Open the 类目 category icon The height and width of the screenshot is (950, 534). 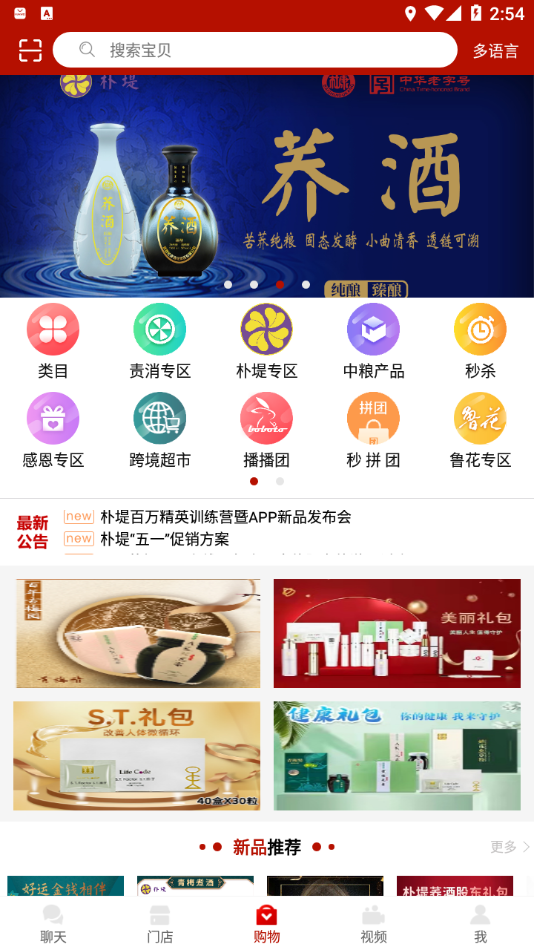[x=53, y=342]
